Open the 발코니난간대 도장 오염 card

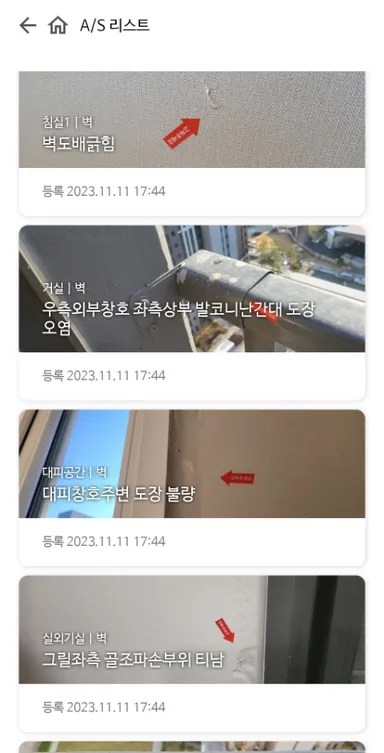coord(192,312)
